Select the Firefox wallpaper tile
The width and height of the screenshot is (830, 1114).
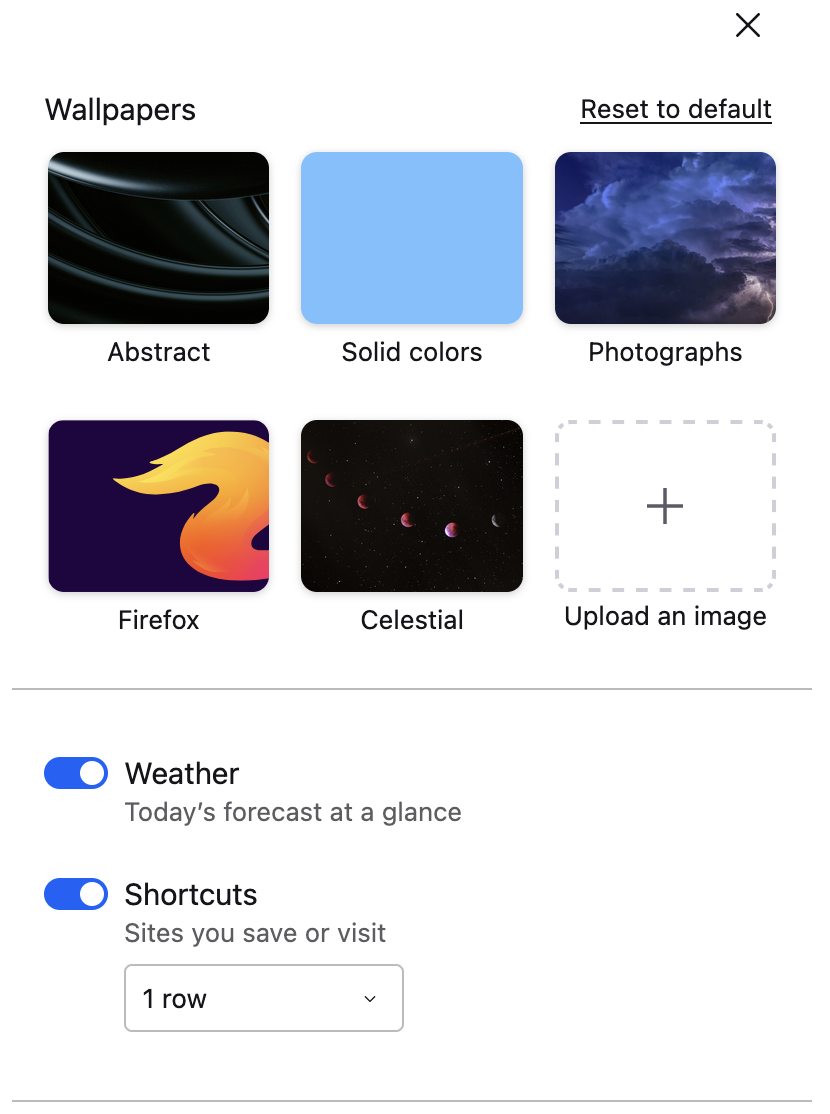[158, 506]
